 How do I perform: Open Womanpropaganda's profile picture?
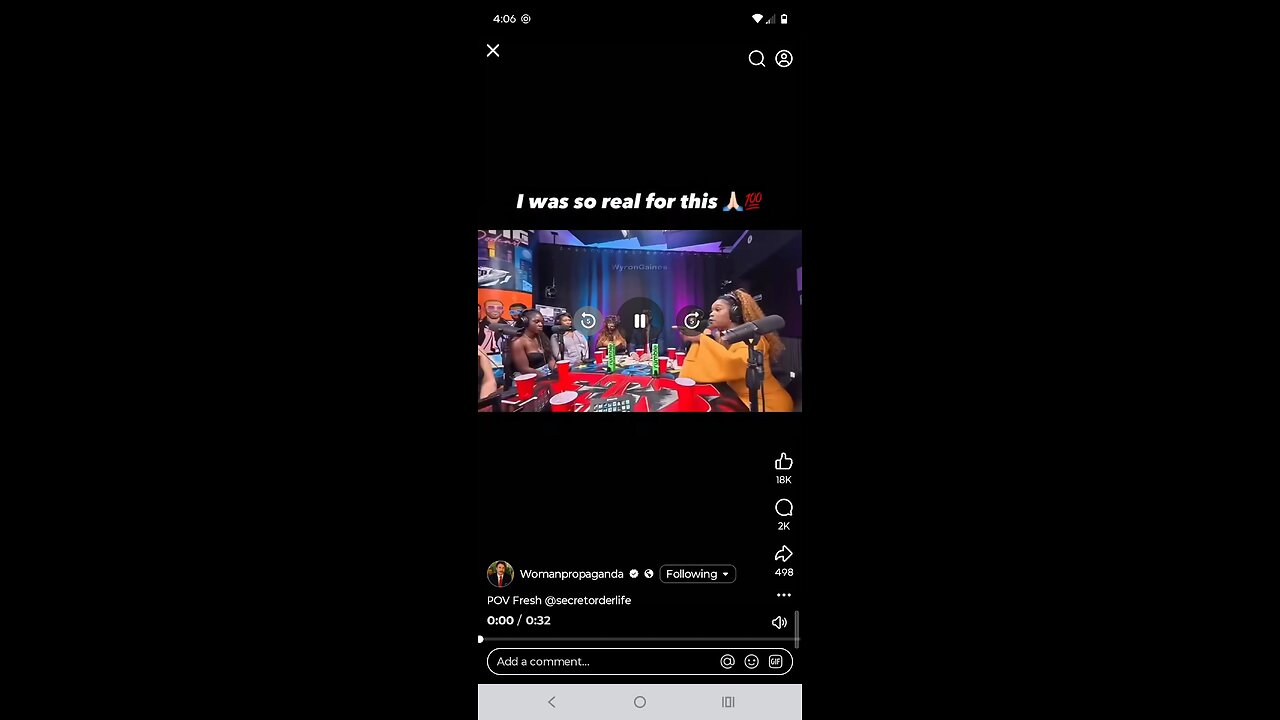[500, 574]
